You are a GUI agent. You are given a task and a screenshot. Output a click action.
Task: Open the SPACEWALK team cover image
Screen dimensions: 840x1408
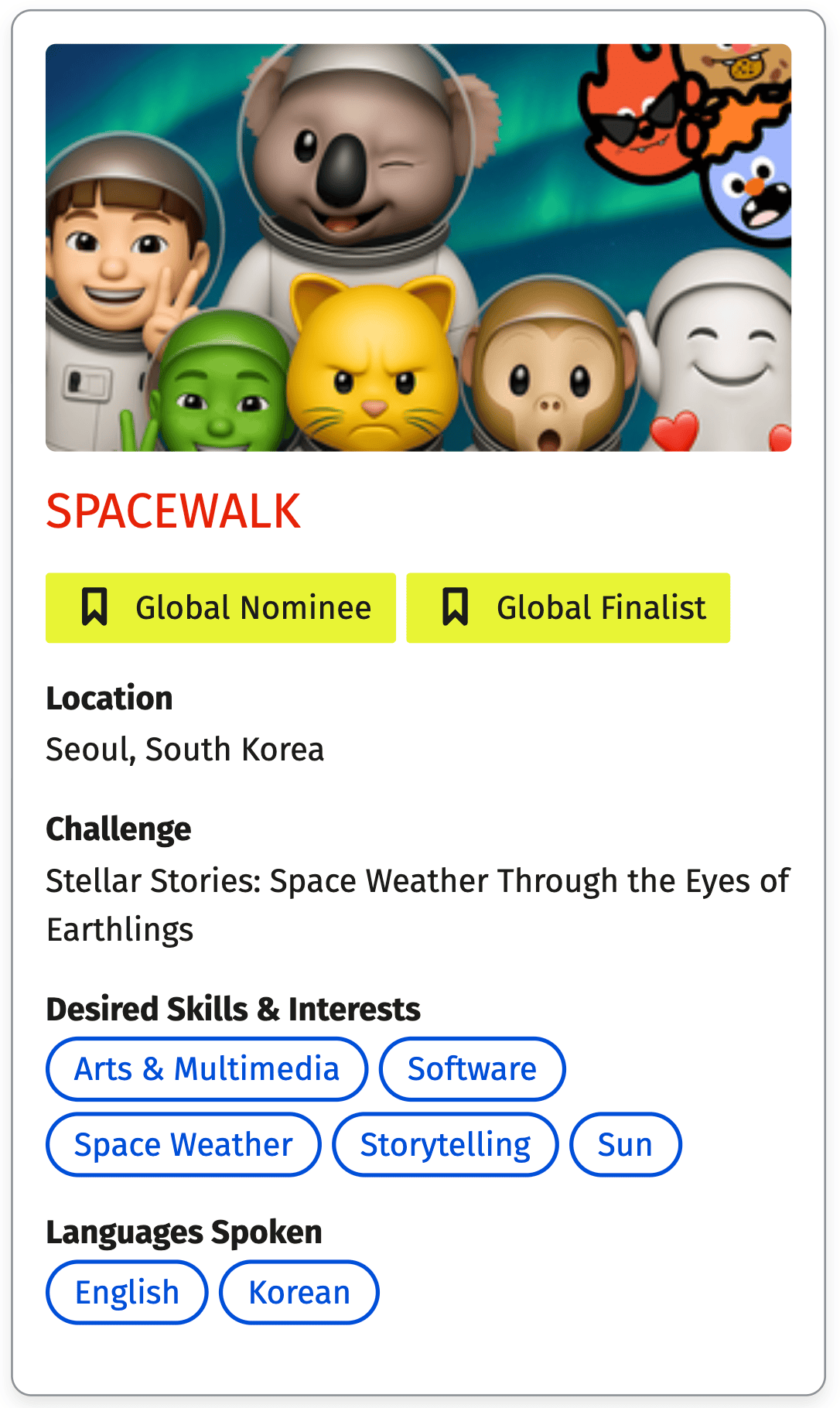click(418, 248)
